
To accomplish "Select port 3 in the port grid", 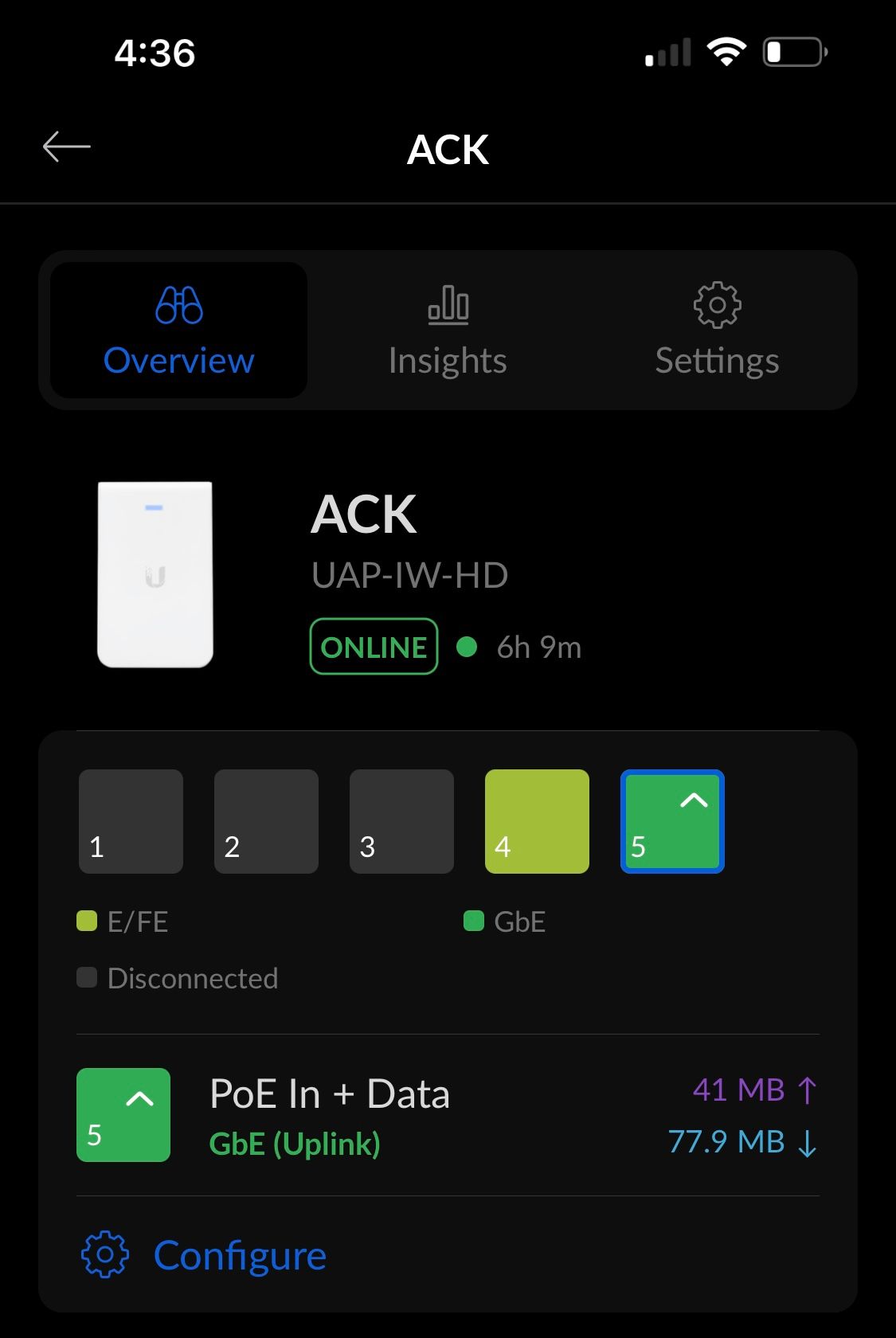I will click(x=401, y=821).
